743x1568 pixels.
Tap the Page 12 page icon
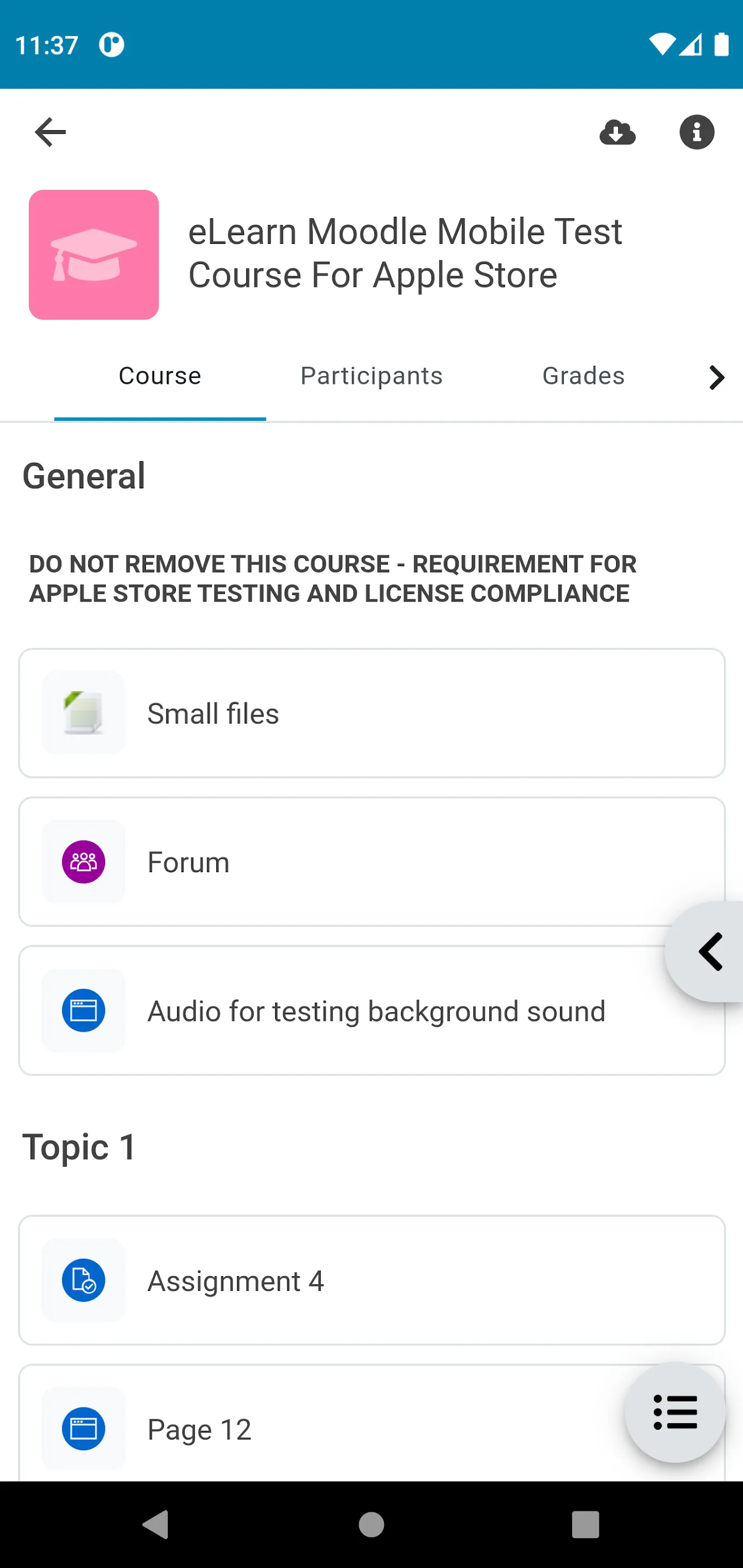point(83,1429)
